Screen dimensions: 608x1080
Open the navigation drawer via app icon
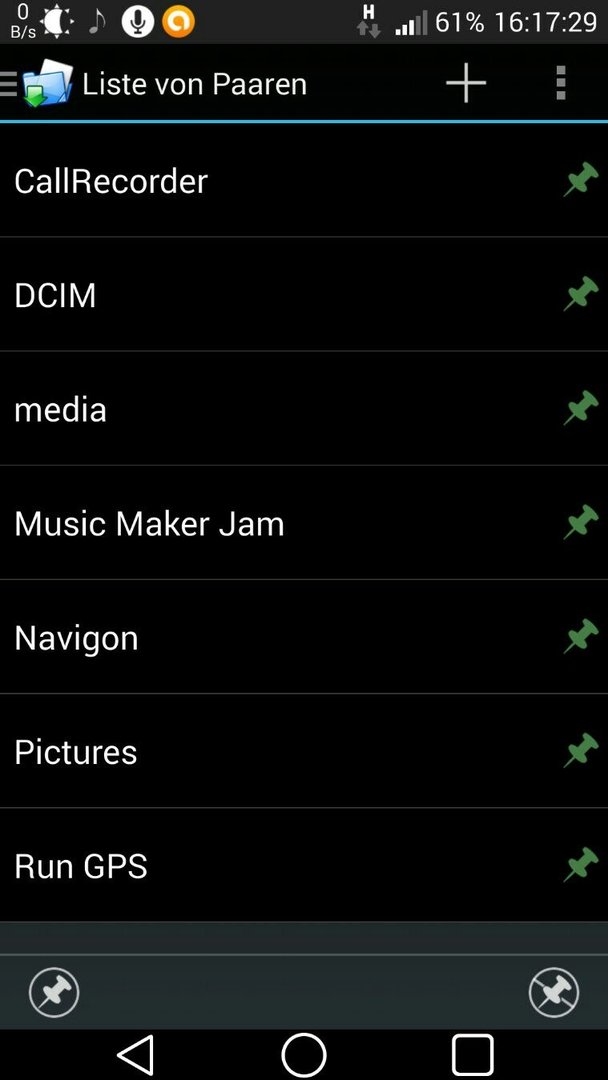pos(39,83)
